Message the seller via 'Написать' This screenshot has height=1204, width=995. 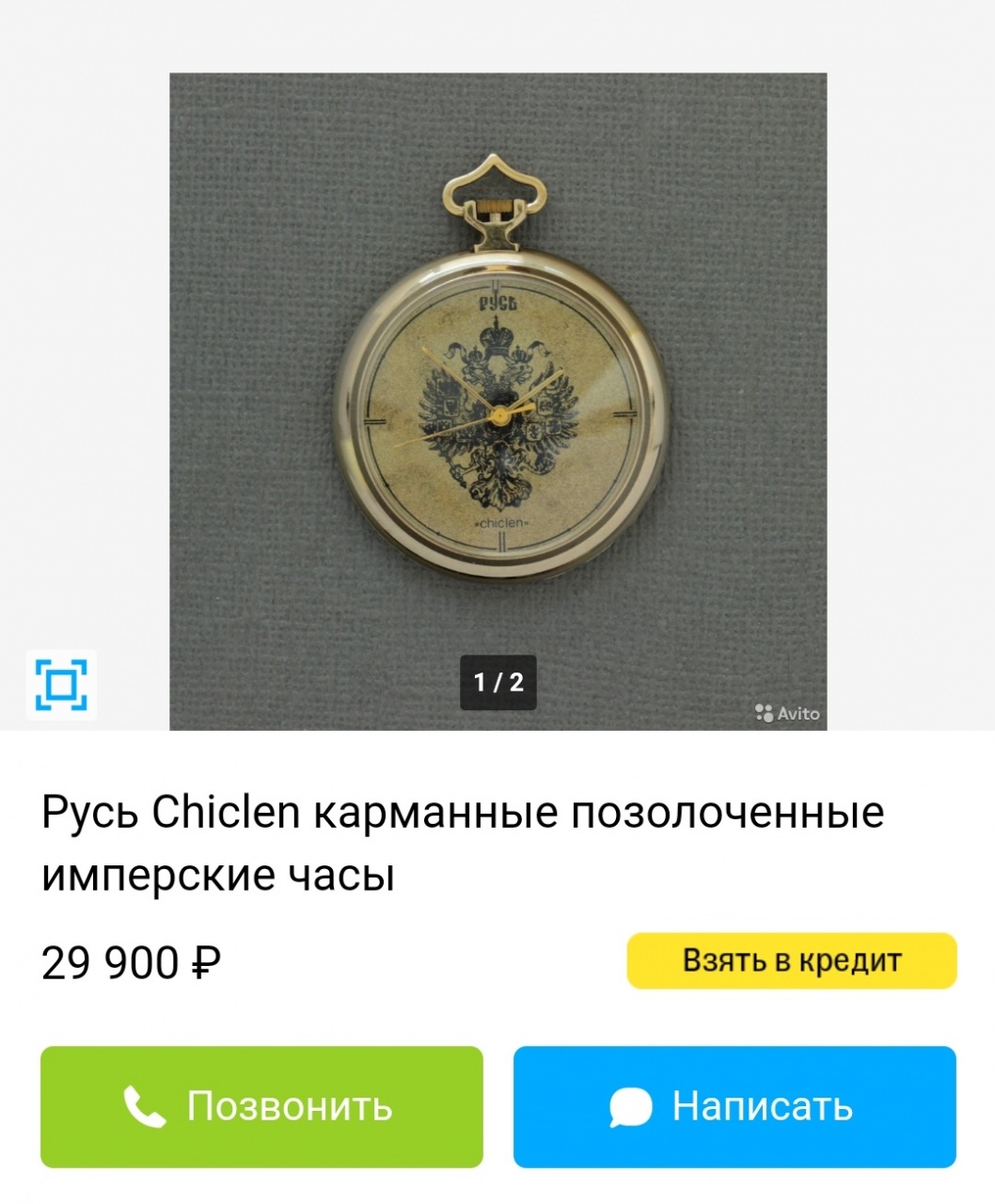pos(734,1106)
